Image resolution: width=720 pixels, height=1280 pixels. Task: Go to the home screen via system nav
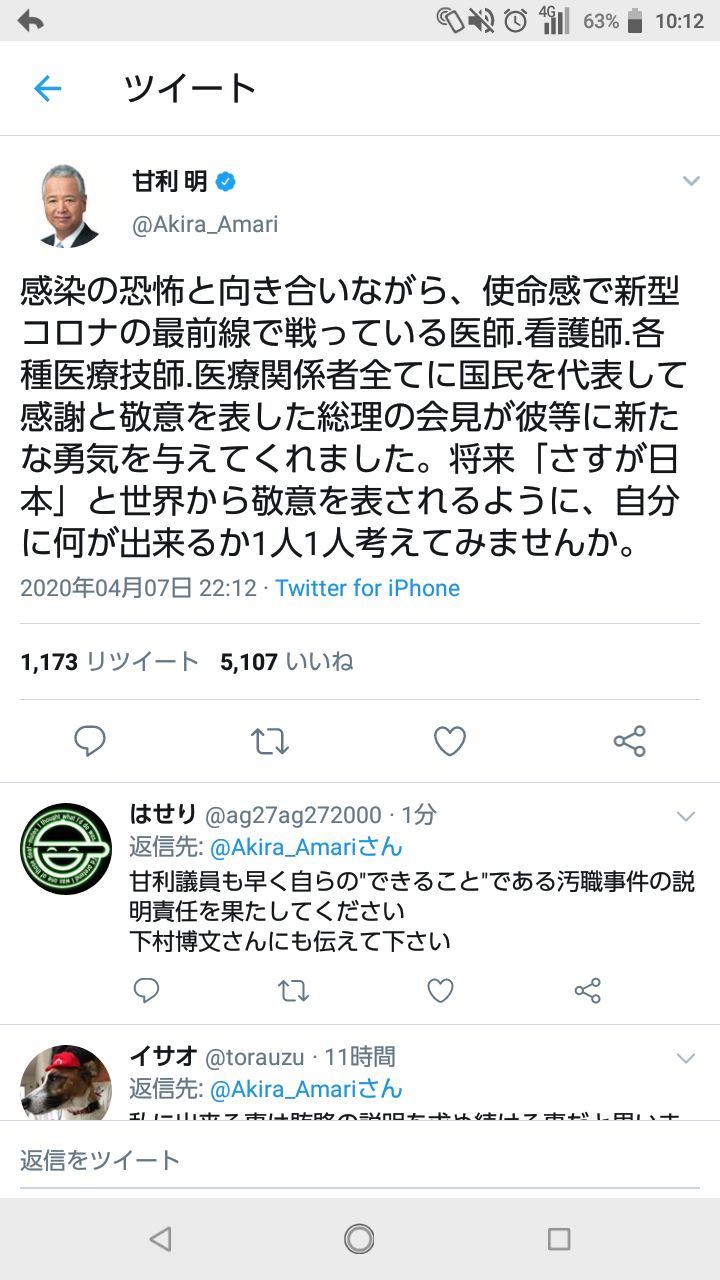pos(359,1239)
